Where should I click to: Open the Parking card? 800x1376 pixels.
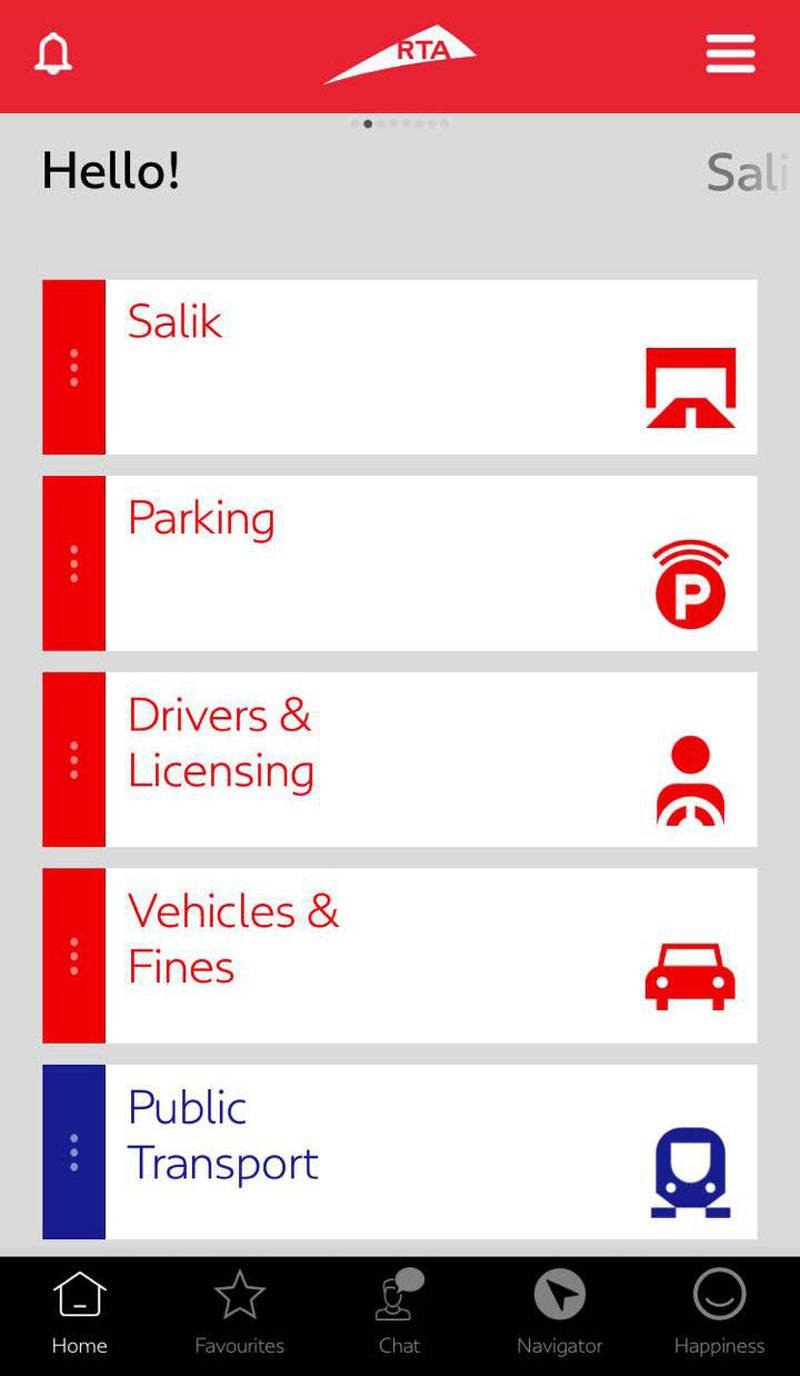pos(400,563)
